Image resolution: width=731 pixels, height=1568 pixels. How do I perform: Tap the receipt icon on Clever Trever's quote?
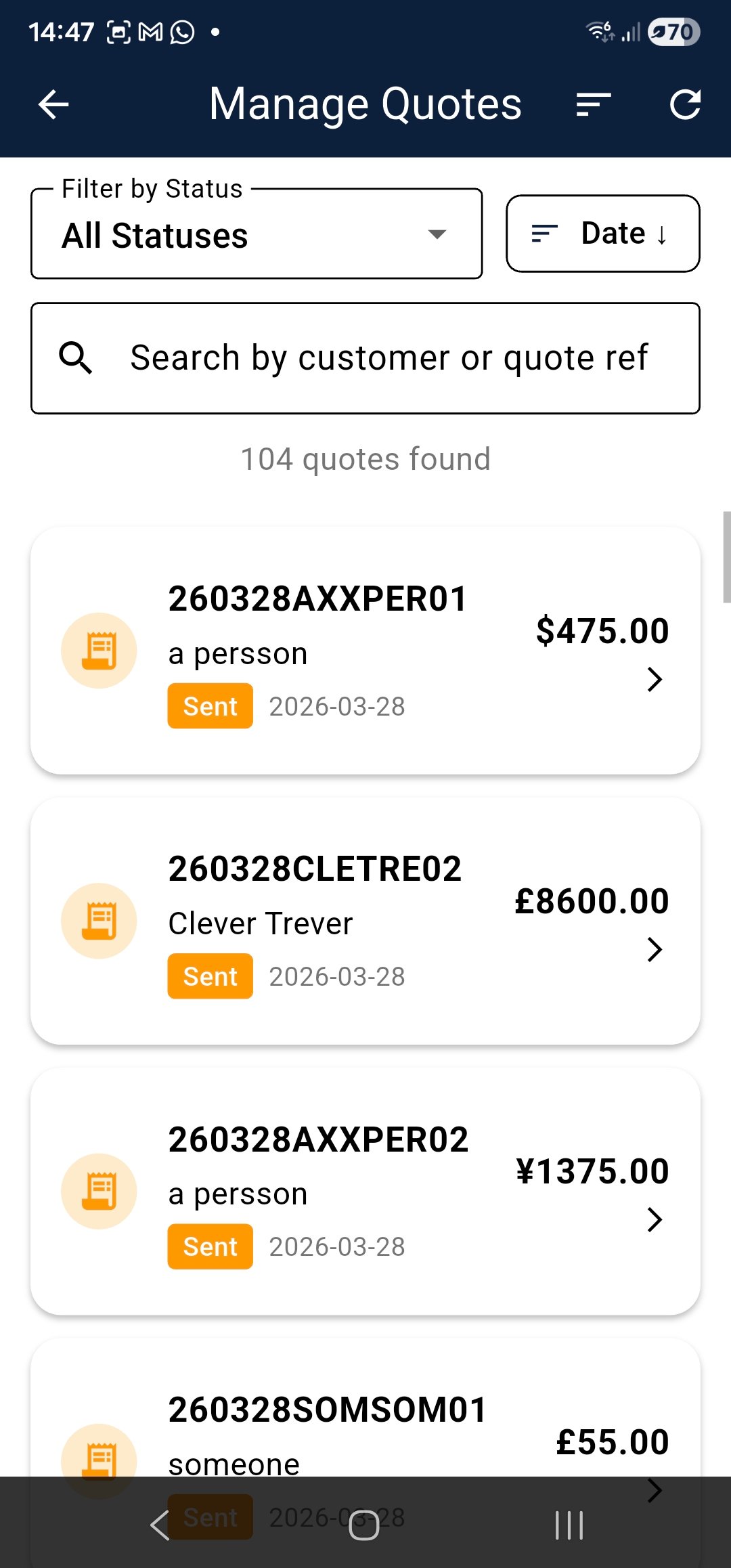(99, 919)
